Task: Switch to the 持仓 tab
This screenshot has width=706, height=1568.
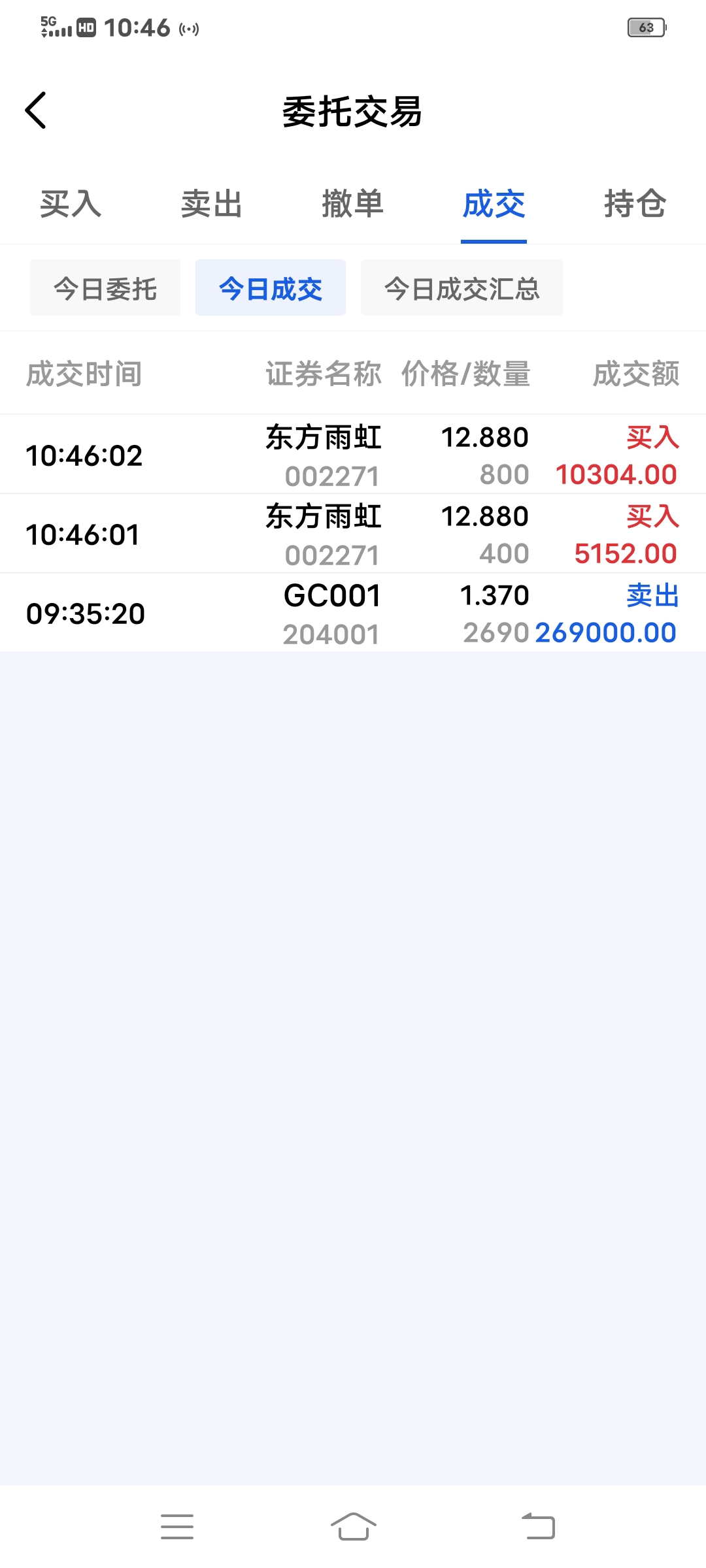Action: (x=635, y=204)
